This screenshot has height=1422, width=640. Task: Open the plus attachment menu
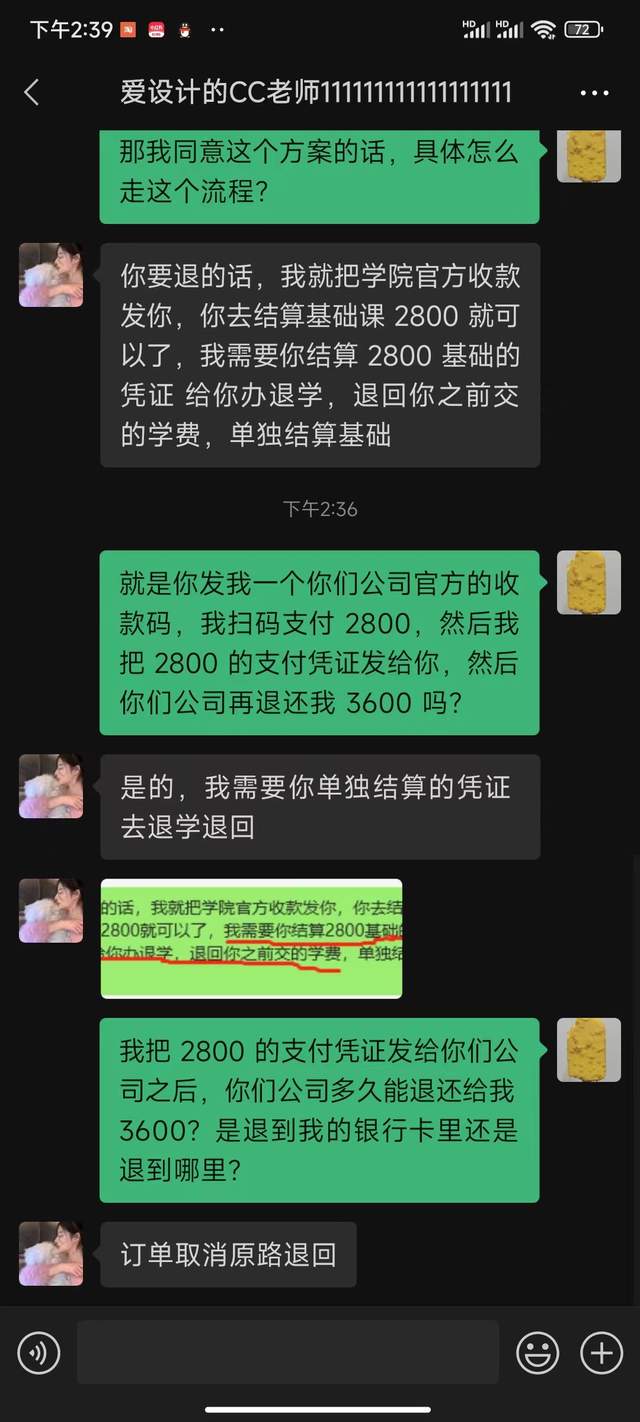click(602, 1353)
